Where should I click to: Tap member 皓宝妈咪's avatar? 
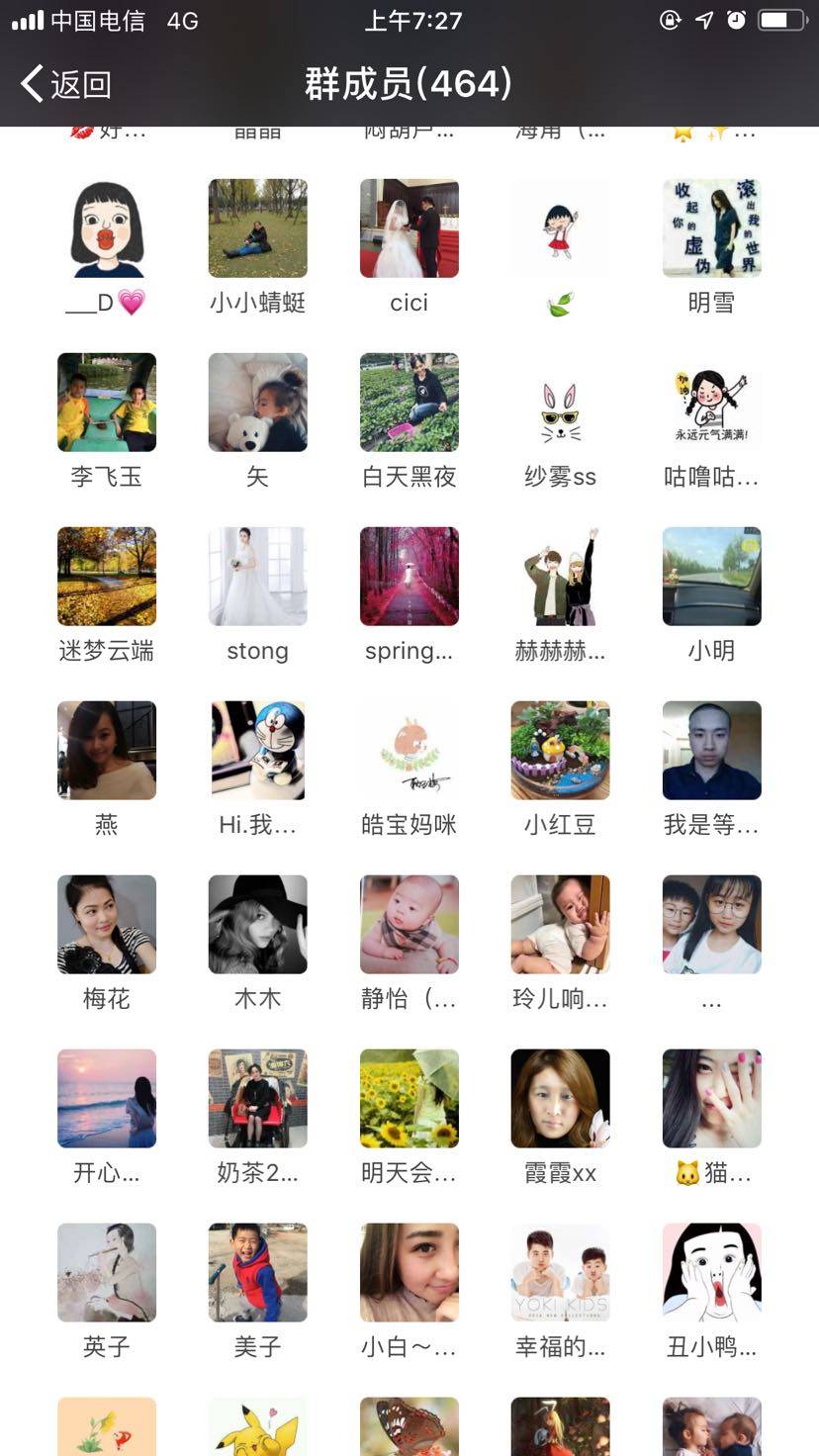(409, 751)
